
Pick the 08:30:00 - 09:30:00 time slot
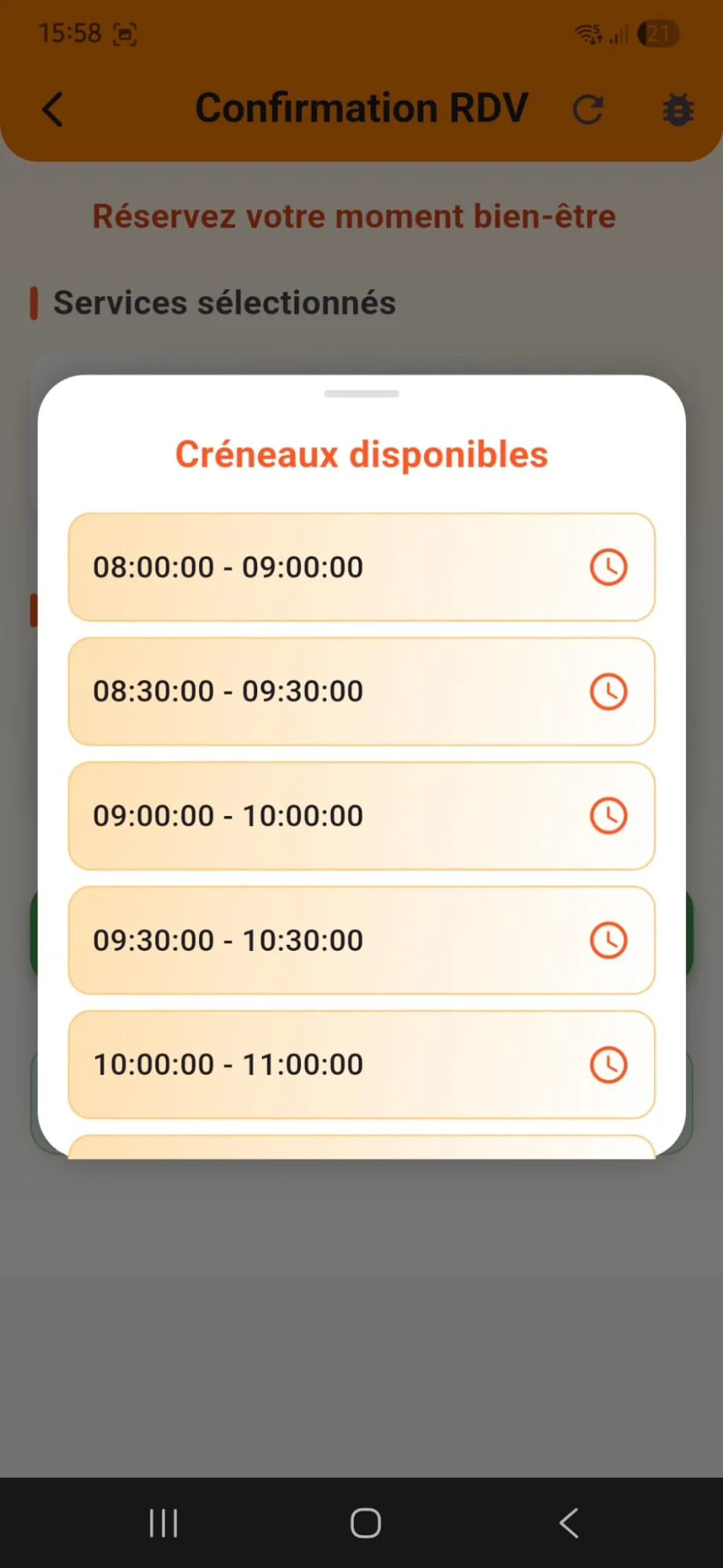[314, 691]
